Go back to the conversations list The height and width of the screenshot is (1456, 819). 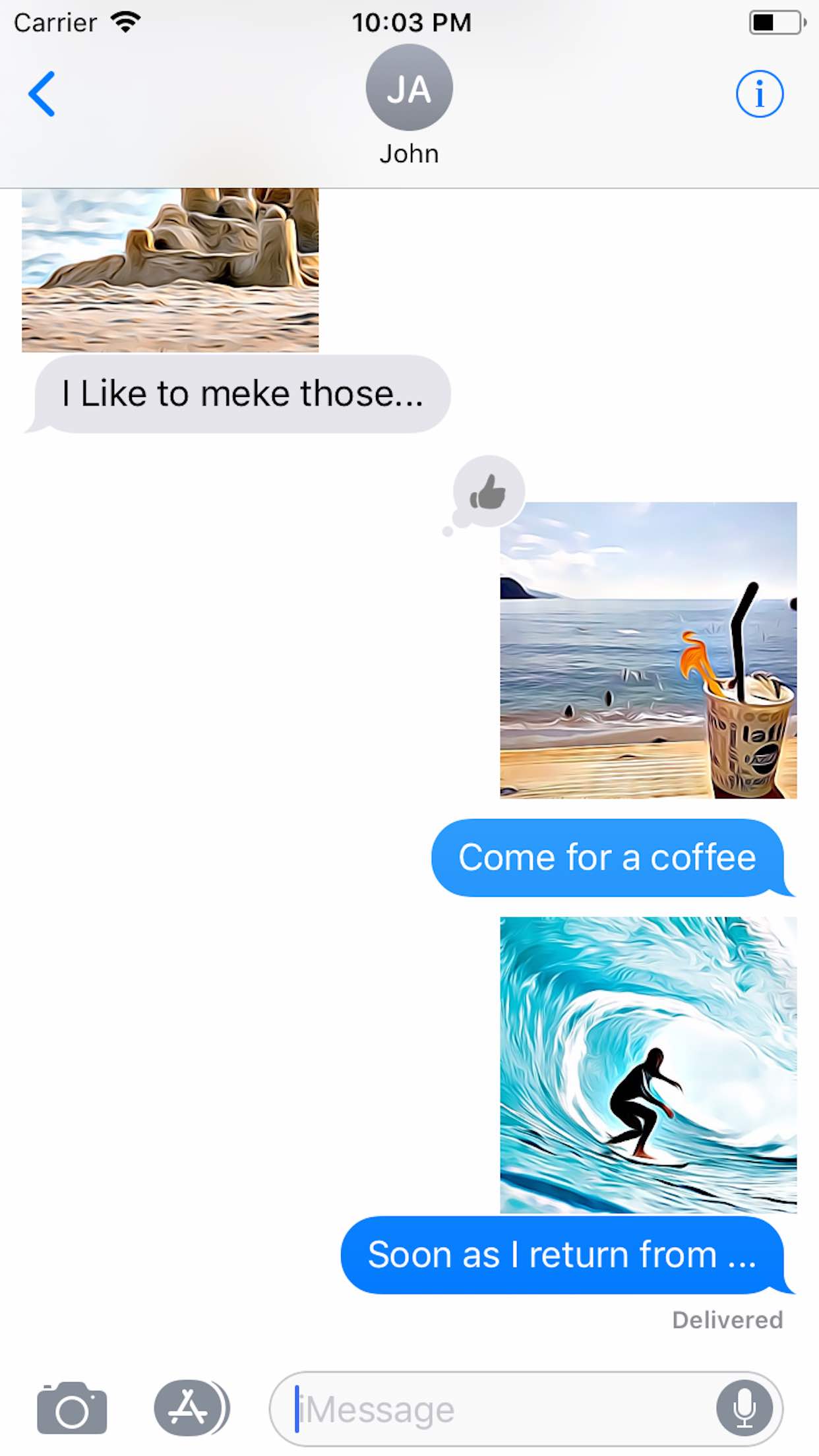[42, 94]
